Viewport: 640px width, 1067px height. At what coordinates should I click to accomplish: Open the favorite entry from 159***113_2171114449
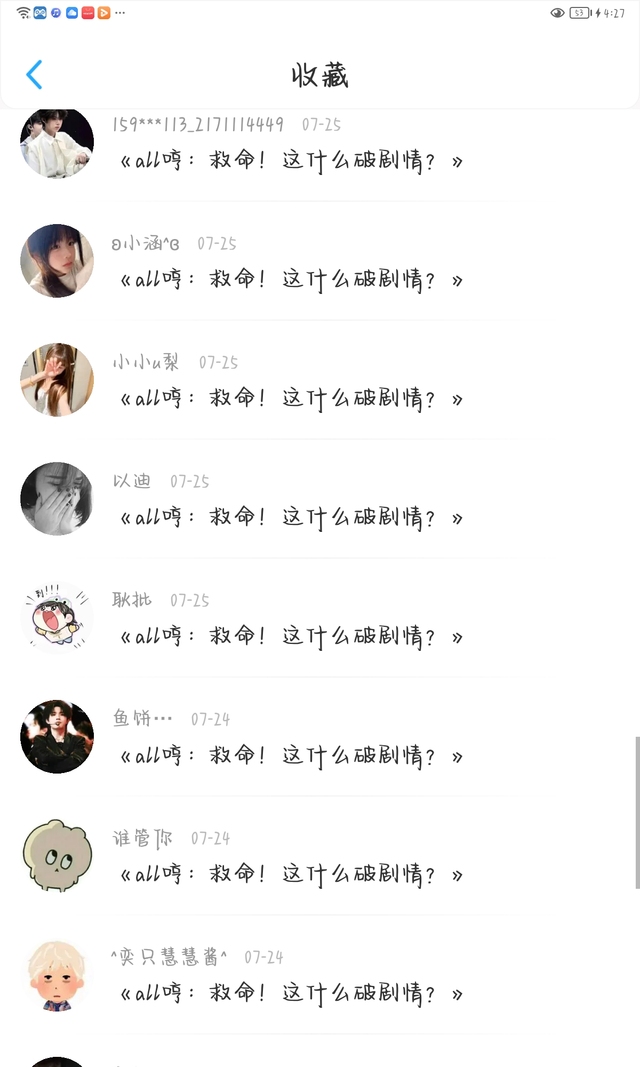point(290,161)
